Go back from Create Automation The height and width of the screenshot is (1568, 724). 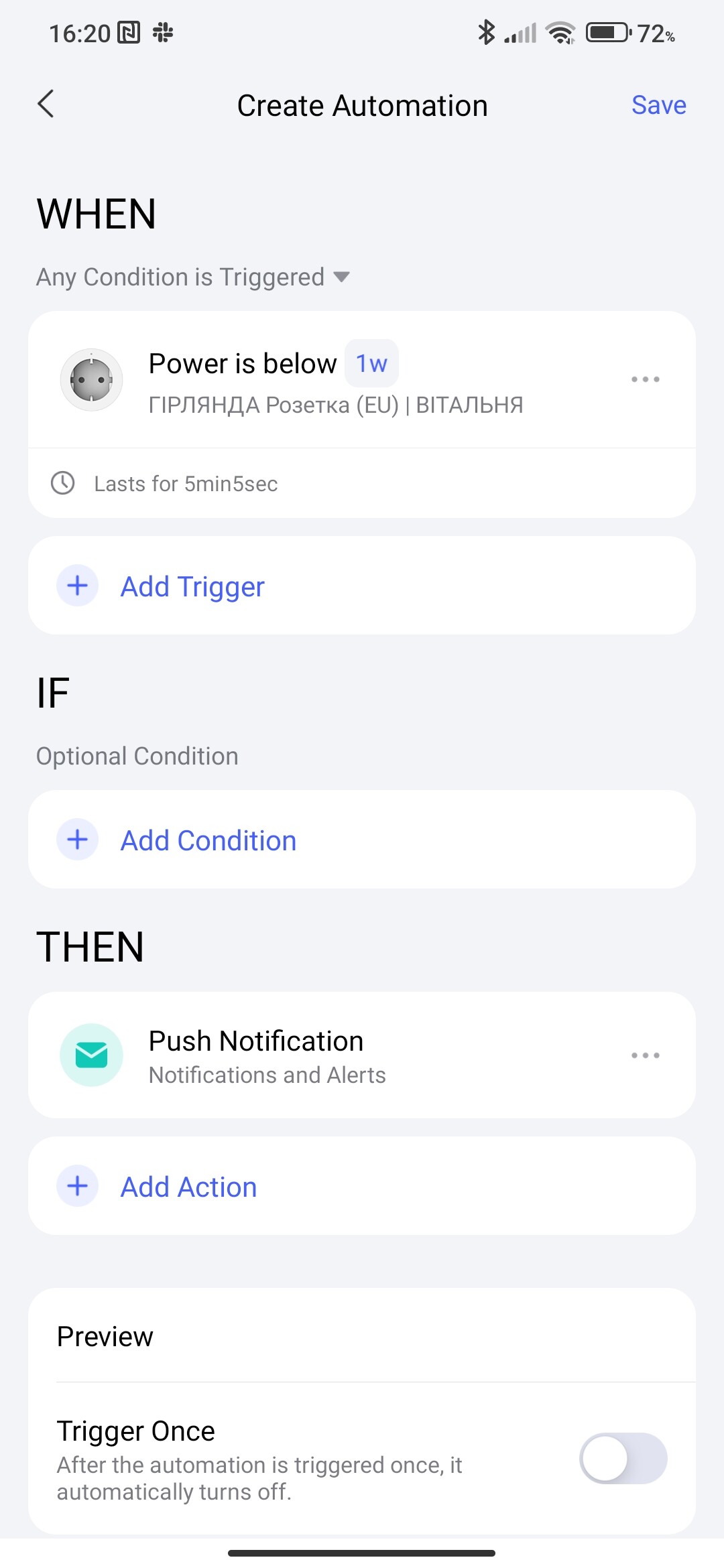[46, 105]
